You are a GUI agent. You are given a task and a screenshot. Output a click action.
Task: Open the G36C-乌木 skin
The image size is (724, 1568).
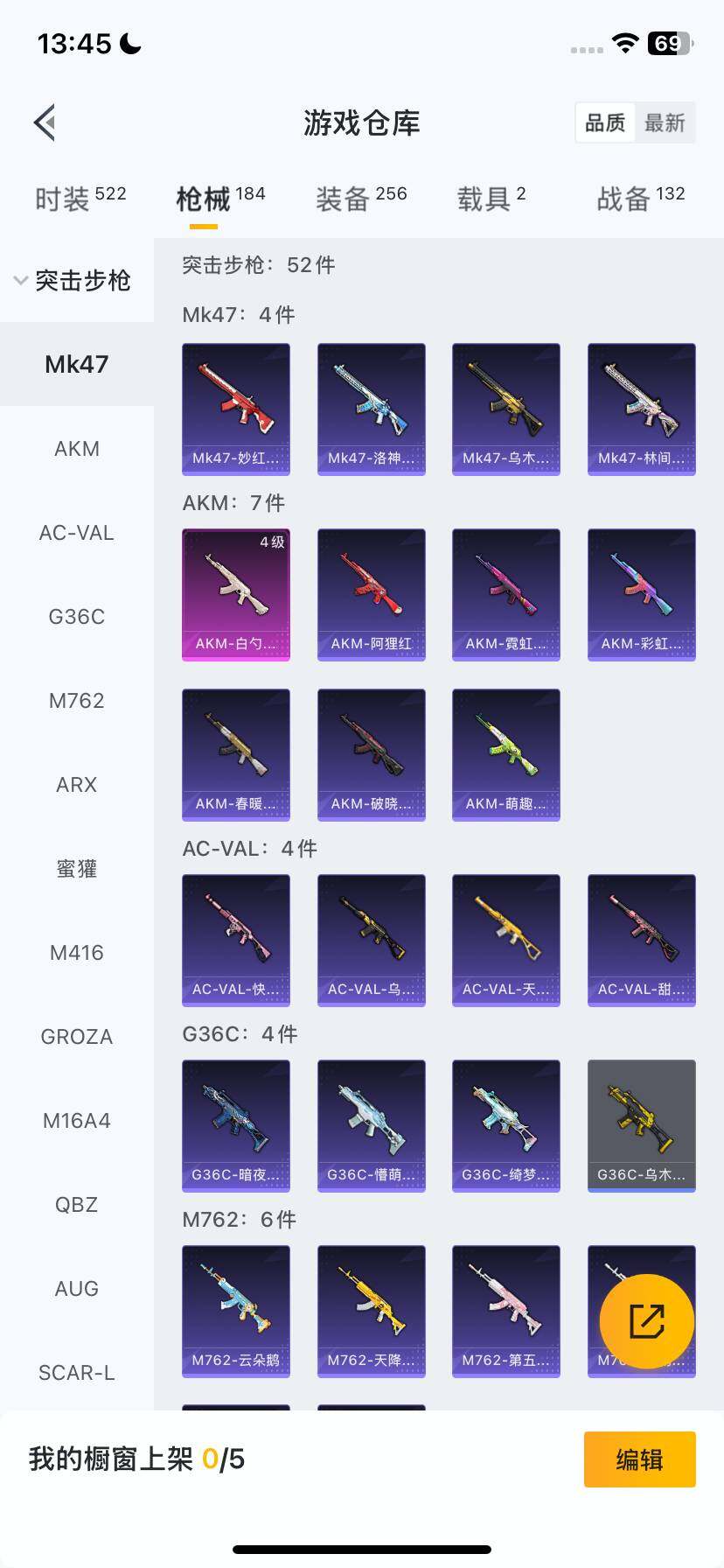(641, 1125)
